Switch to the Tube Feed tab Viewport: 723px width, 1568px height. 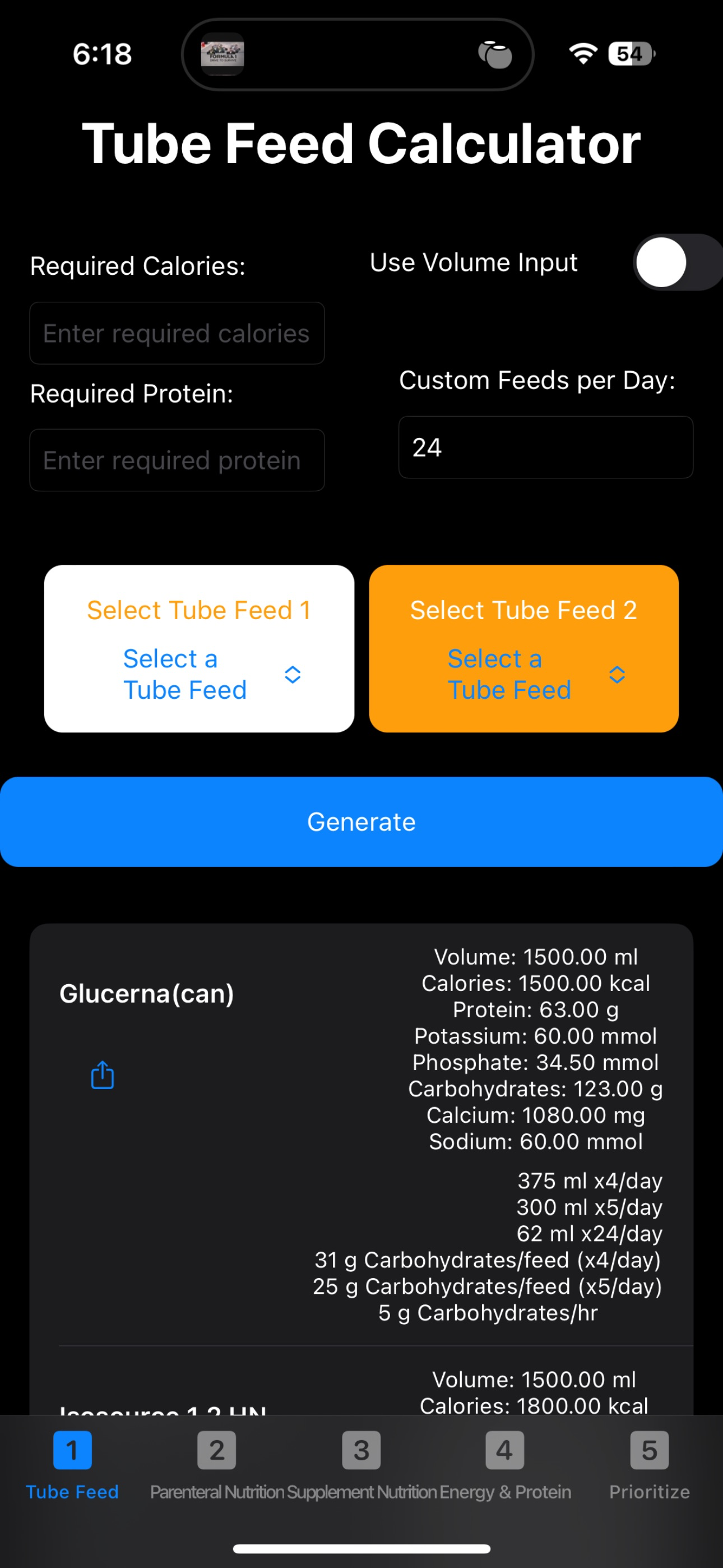coord(72,1467)
